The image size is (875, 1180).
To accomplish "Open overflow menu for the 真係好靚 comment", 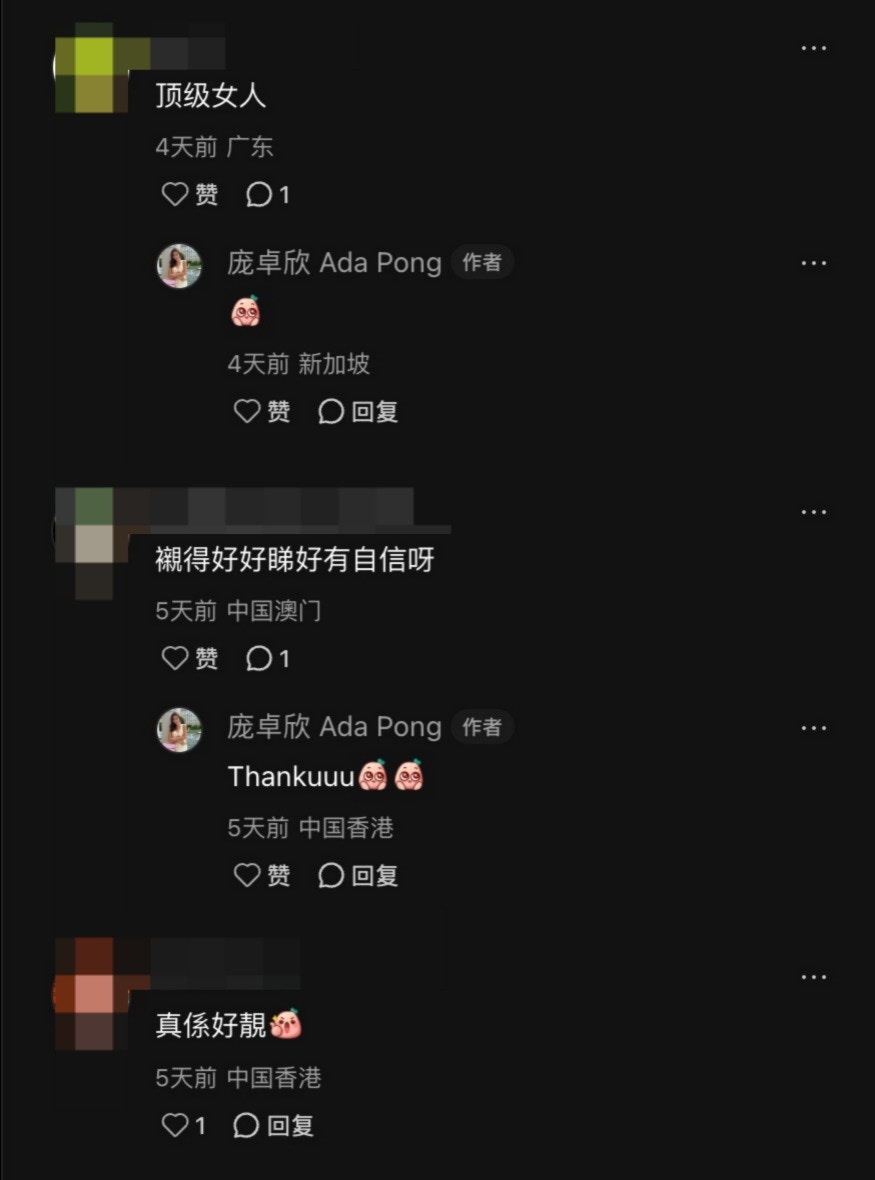I will pyautogui.click(x=814, y=976).
